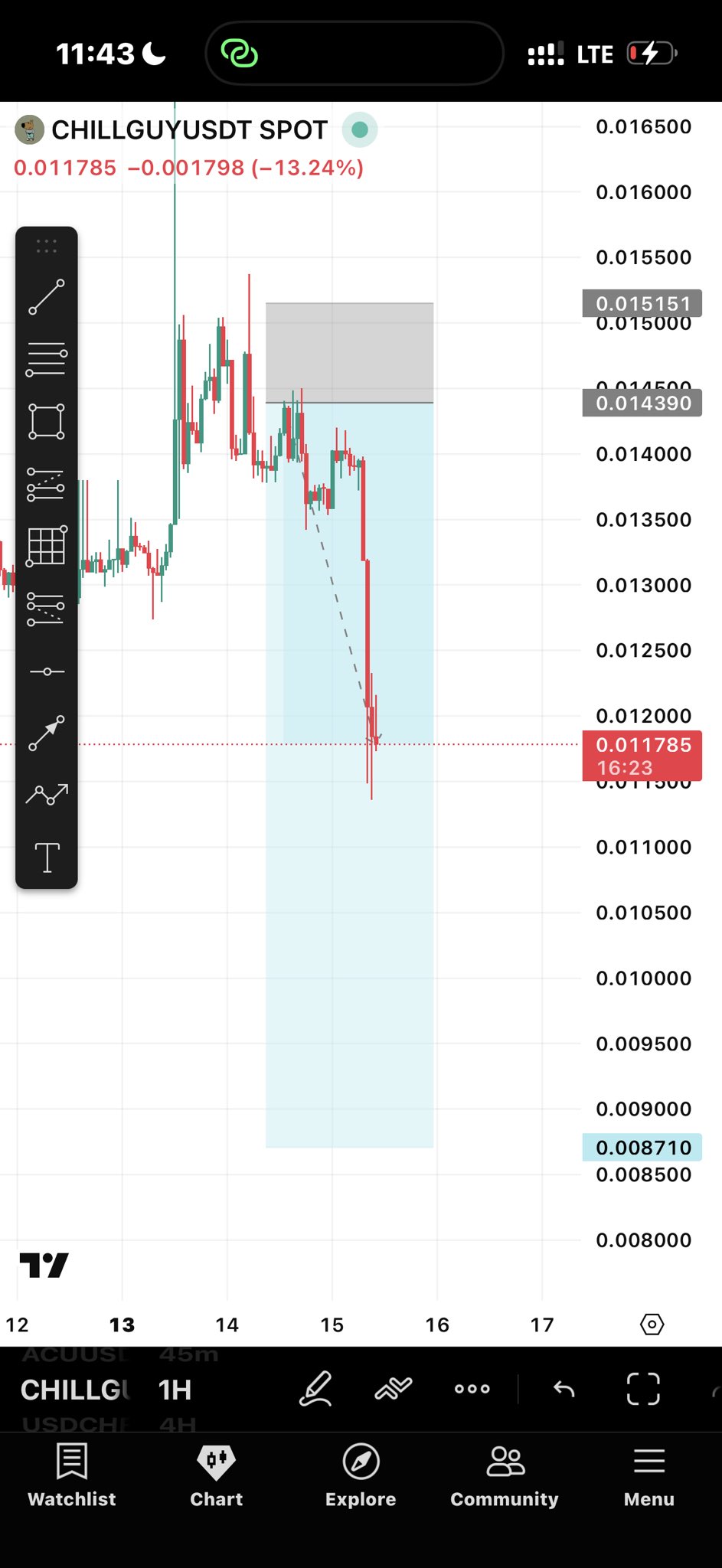This screenshot has height=1568, width=722.
Task: Choose the grid pattern tool
Action: [x=47, y=546]
